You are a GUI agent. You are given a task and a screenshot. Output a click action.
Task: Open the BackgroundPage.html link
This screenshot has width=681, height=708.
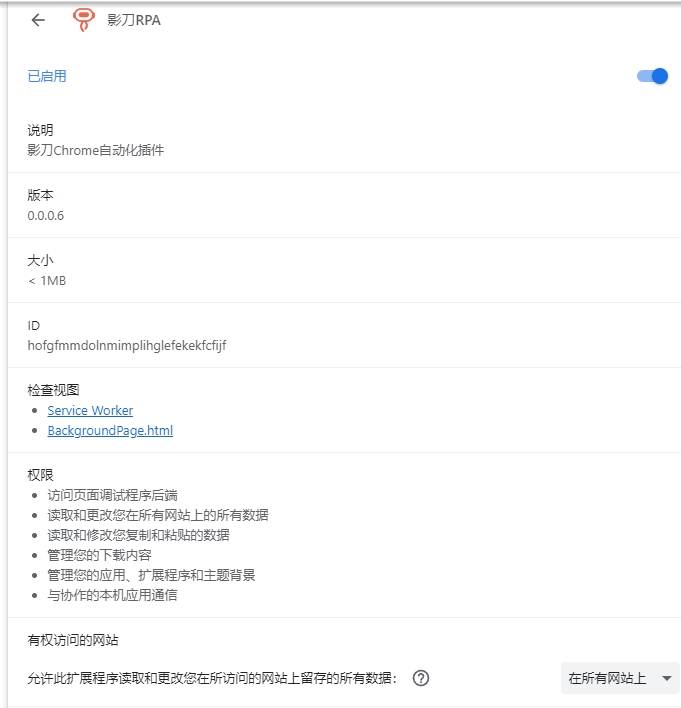tap(110, 431)
